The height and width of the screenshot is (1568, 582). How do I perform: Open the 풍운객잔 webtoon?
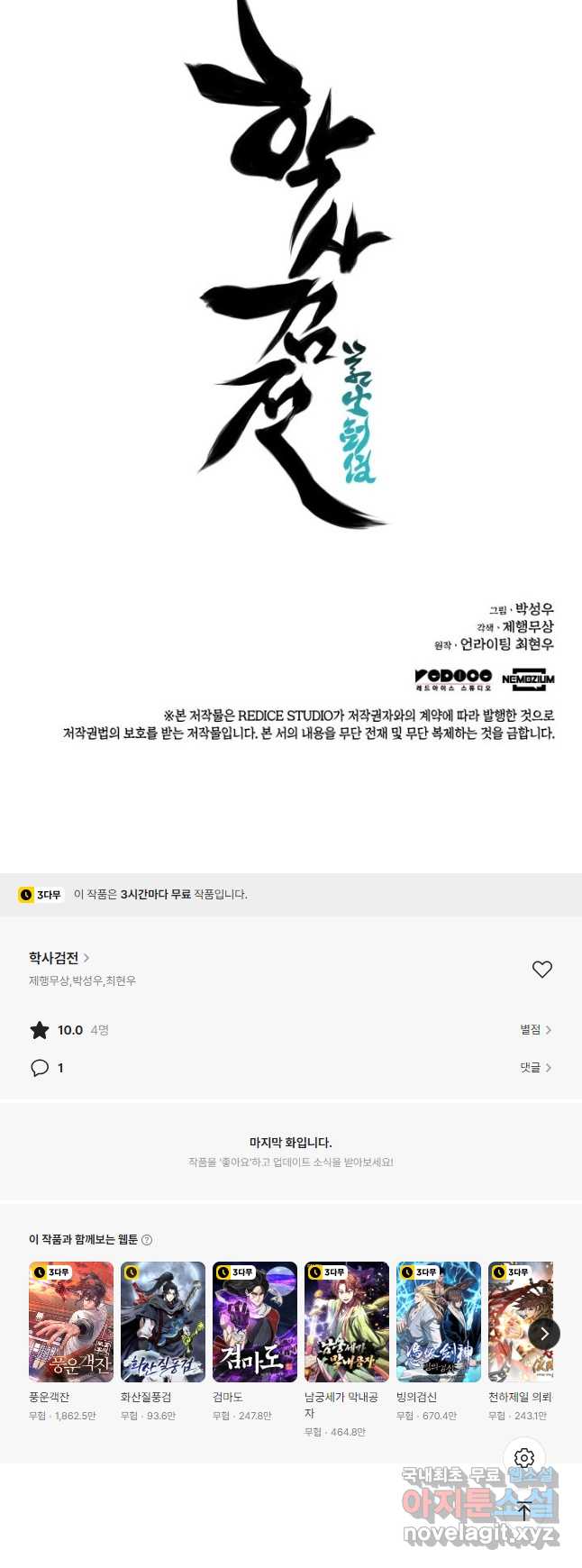pyautogui.click(x=71, y=1321)
